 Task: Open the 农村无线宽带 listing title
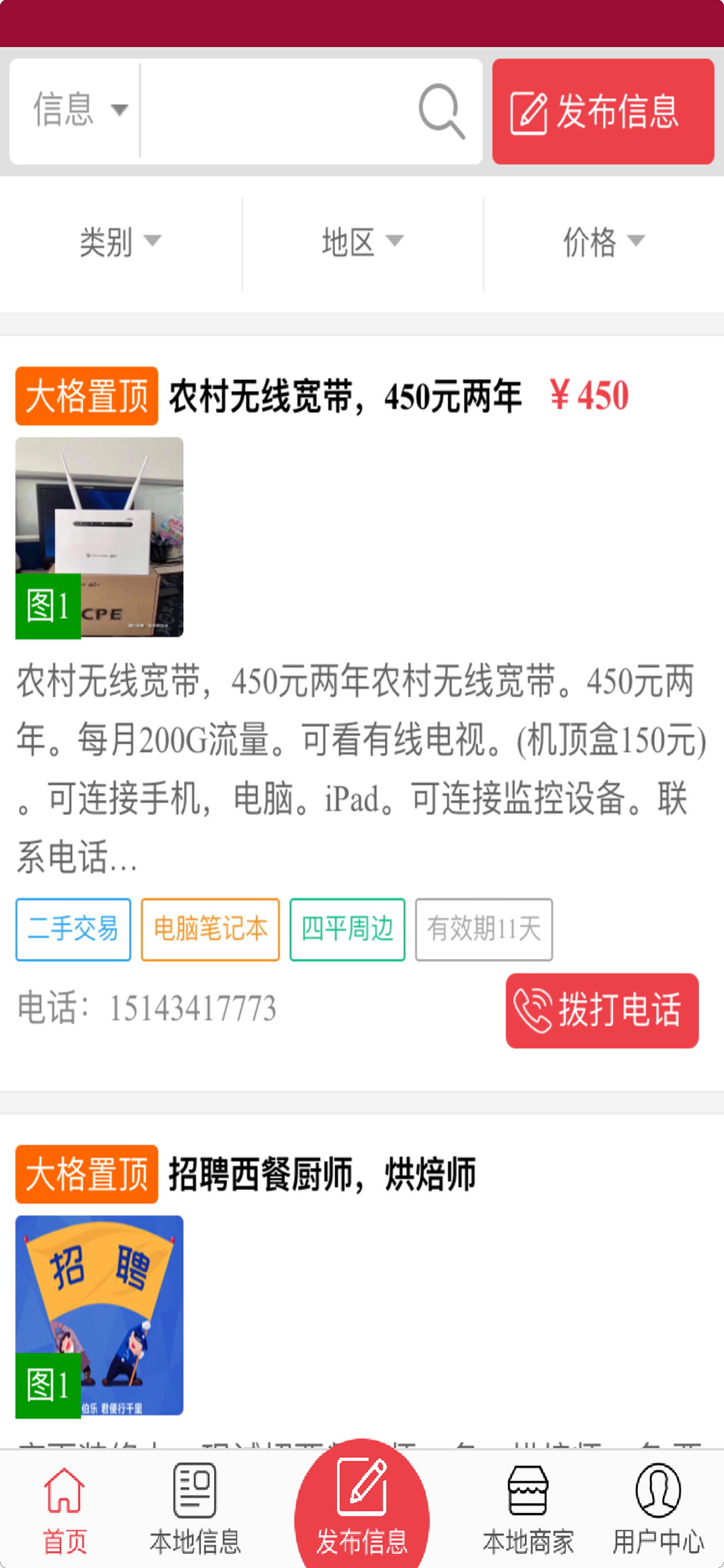(x=345, y=395)
